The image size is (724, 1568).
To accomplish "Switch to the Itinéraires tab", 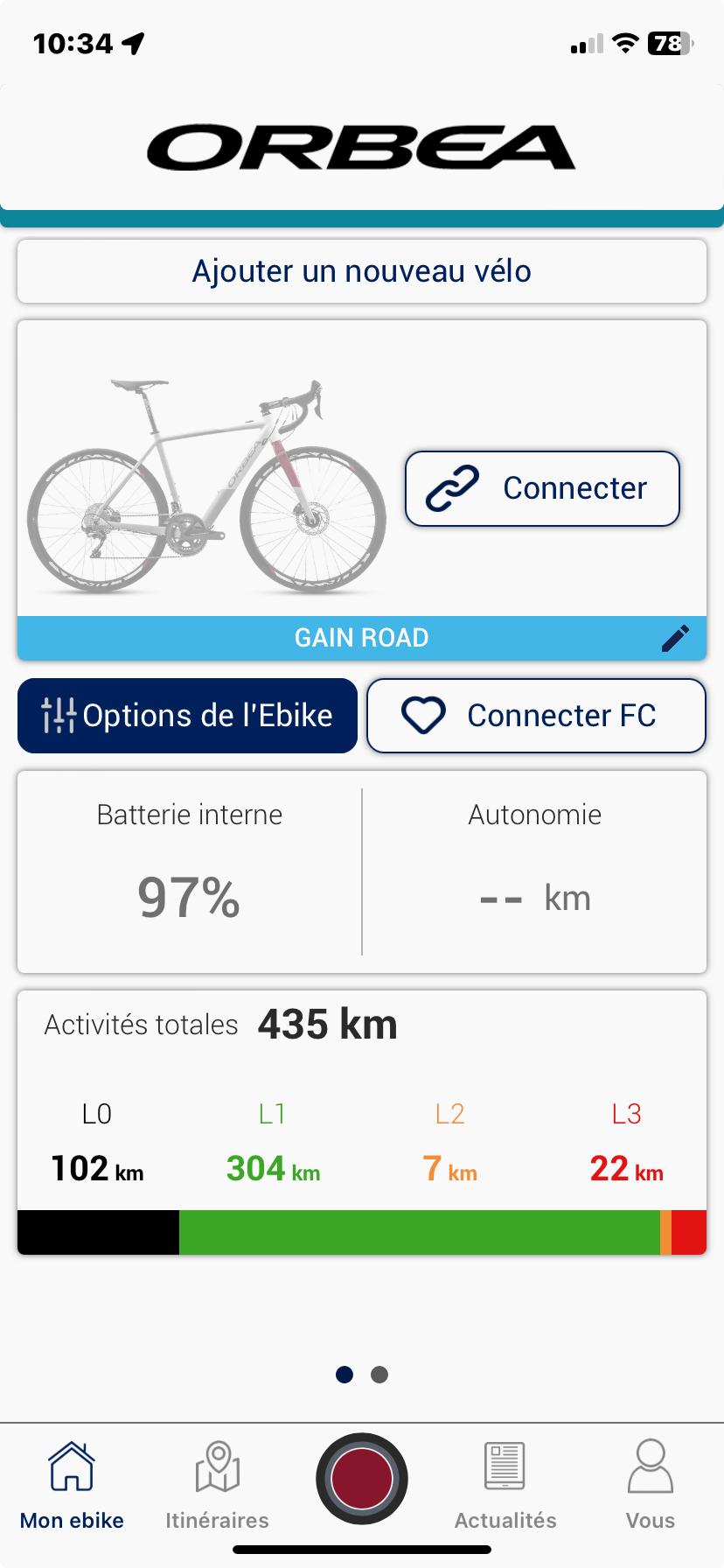I will click(x=217, y=1486).
